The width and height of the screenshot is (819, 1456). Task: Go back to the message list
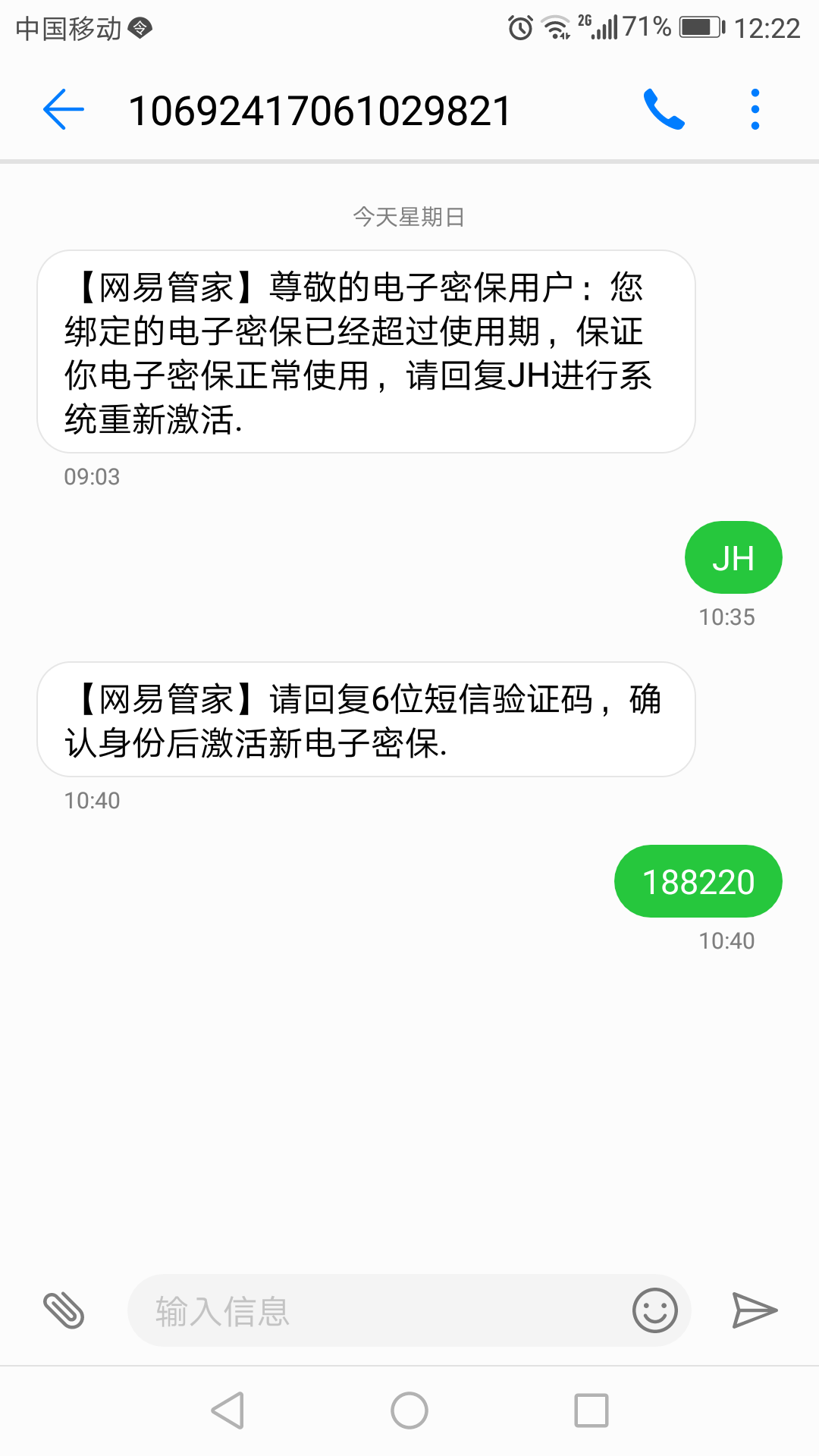click(64, 110)
